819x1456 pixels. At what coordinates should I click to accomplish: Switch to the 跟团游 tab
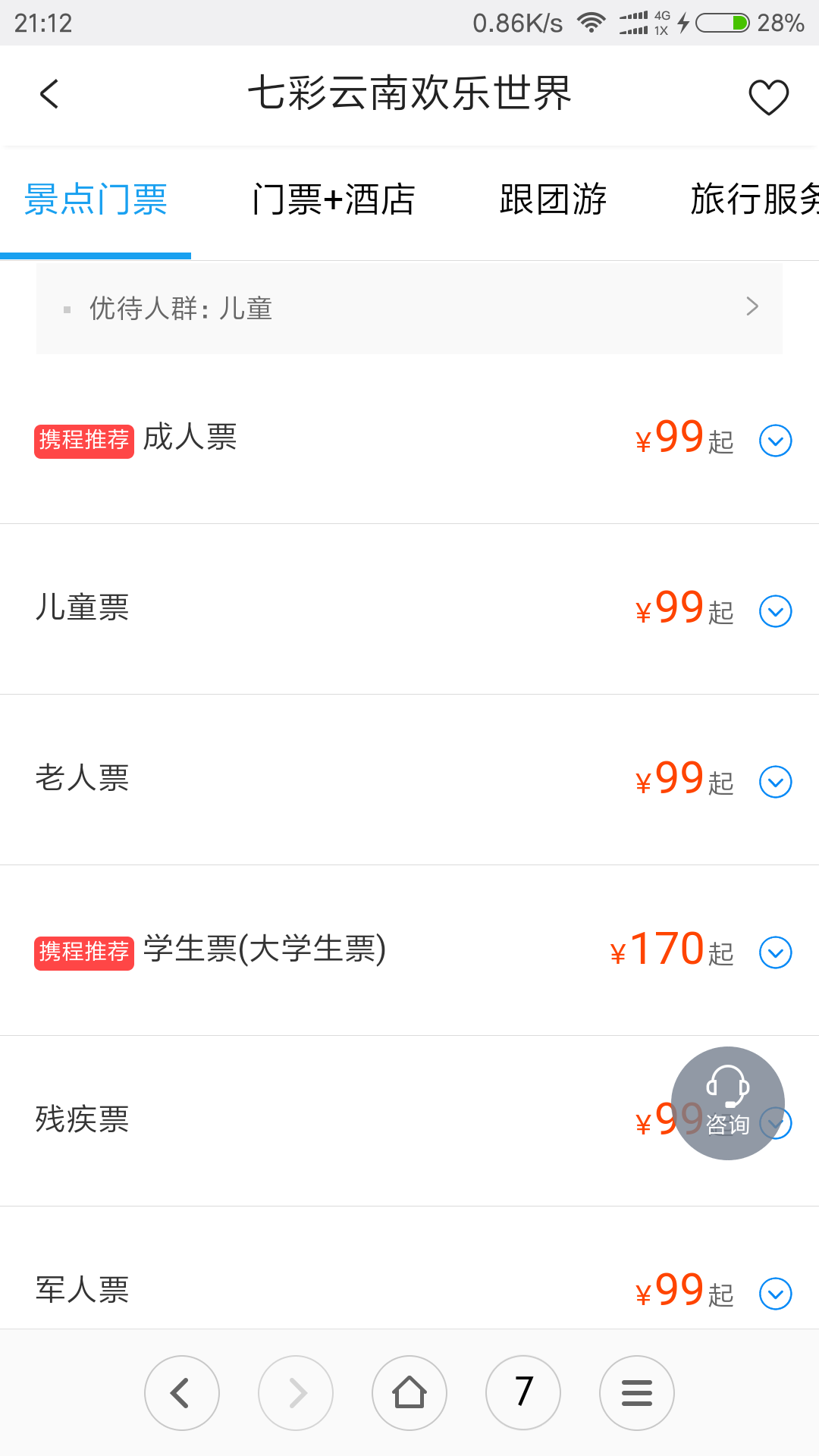pos(553,199)
